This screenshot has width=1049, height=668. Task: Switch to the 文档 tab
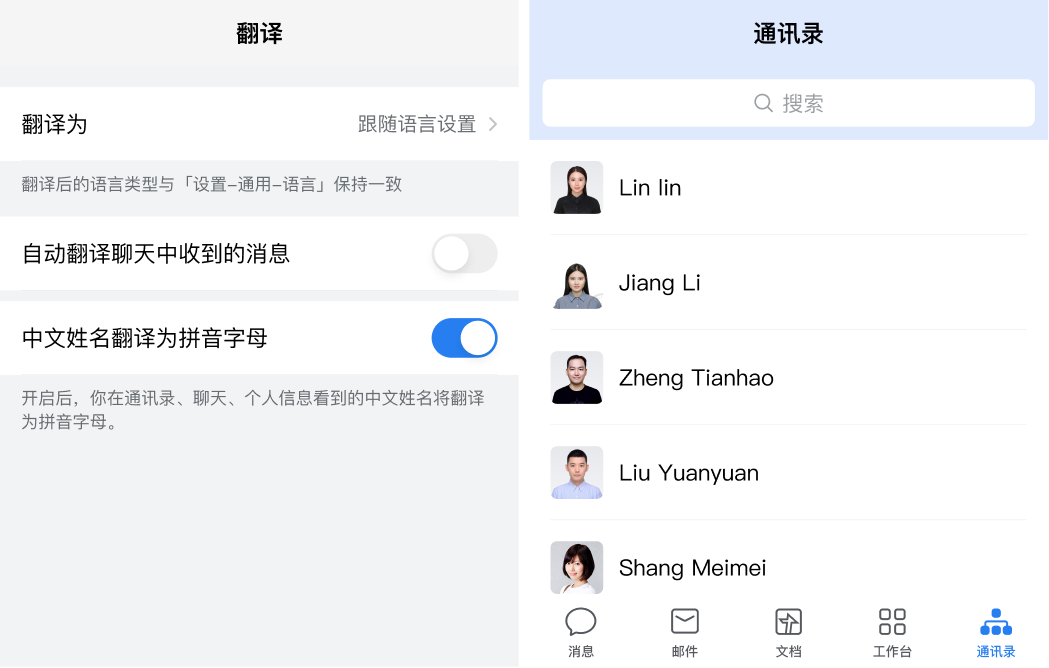pyautogui.click(x=789, y=632)
